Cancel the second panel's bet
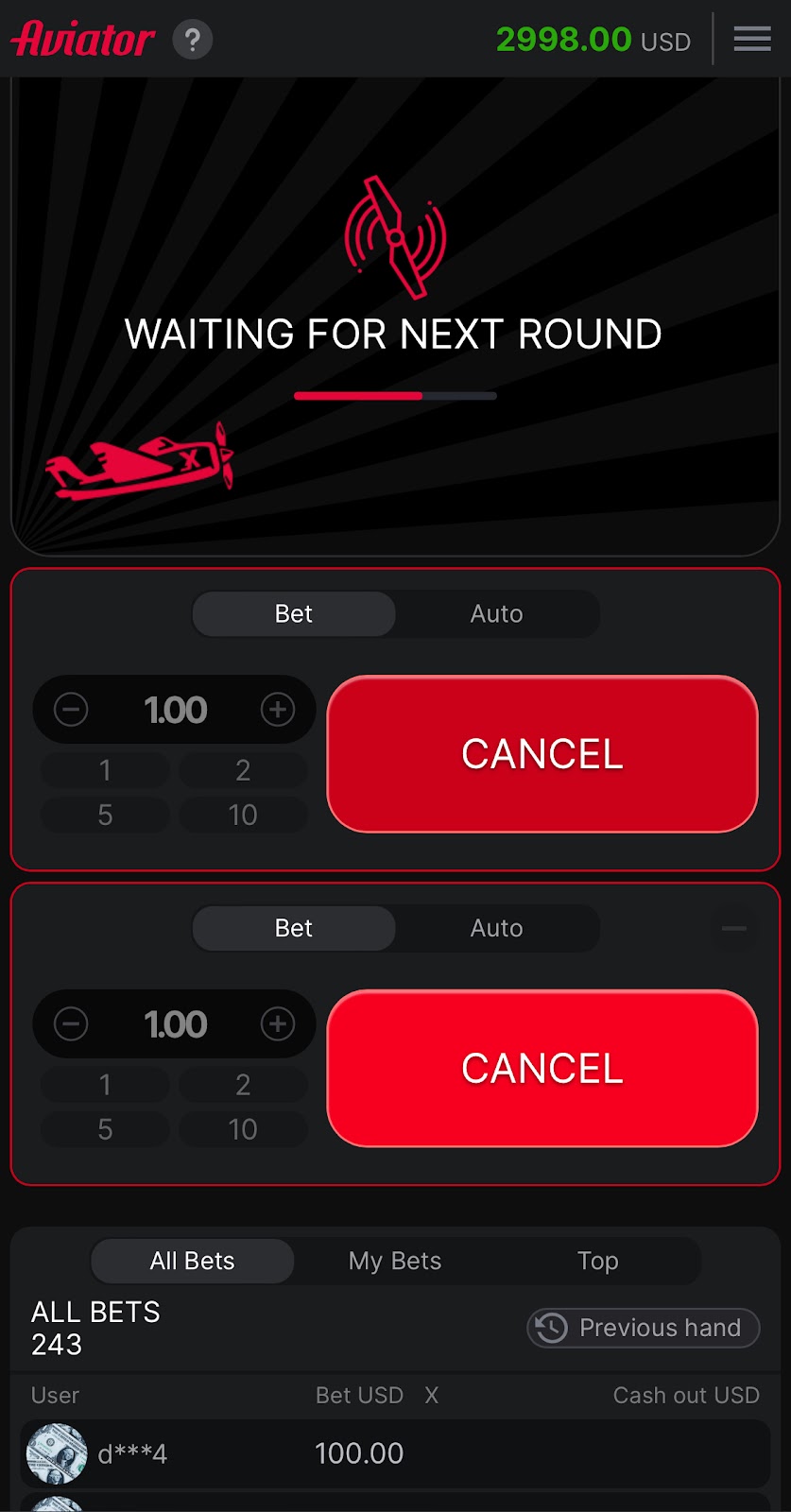The image size is (791, 1512). (x=542, y=1069)
